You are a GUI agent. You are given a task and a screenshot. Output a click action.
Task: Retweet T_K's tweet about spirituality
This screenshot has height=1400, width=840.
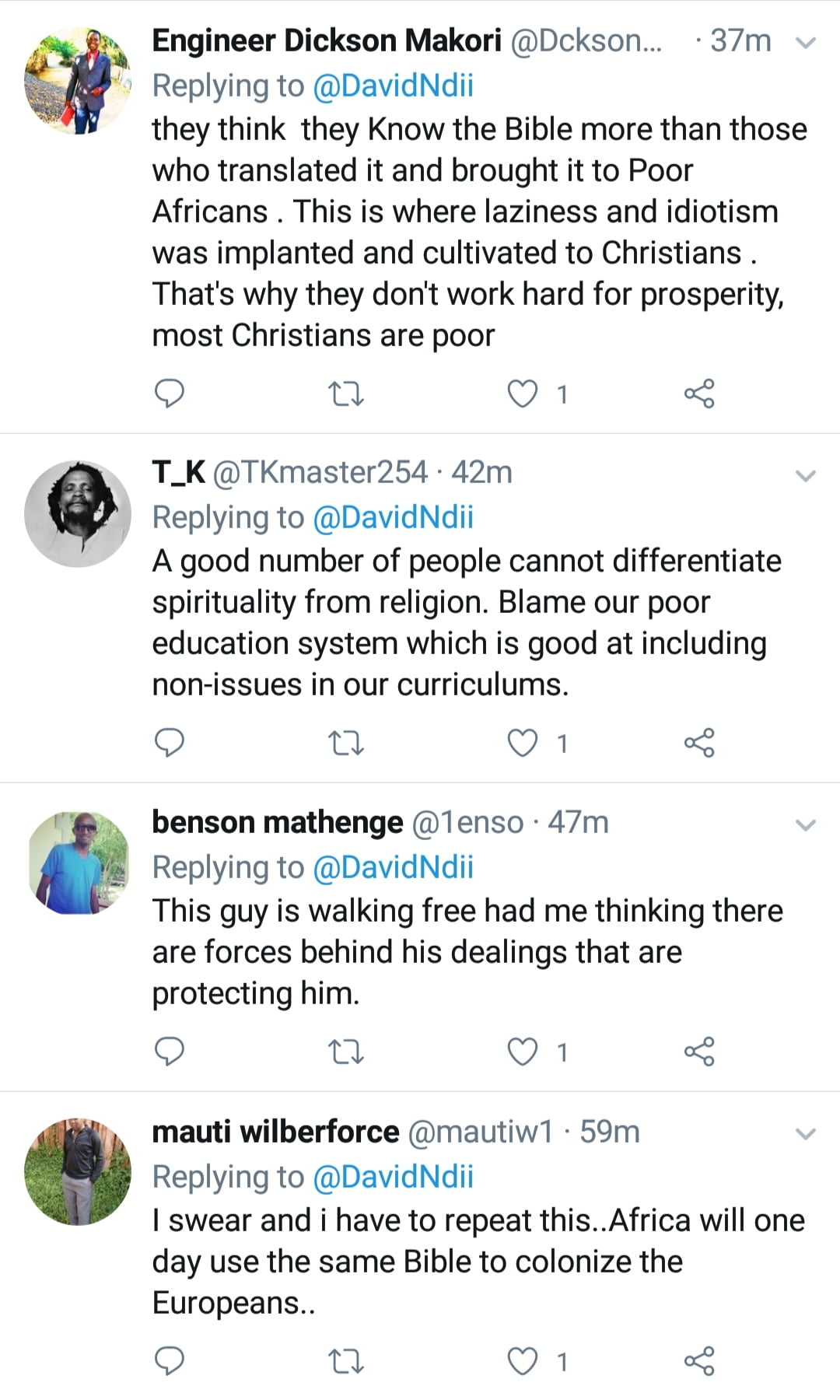[x=346, y=744]
